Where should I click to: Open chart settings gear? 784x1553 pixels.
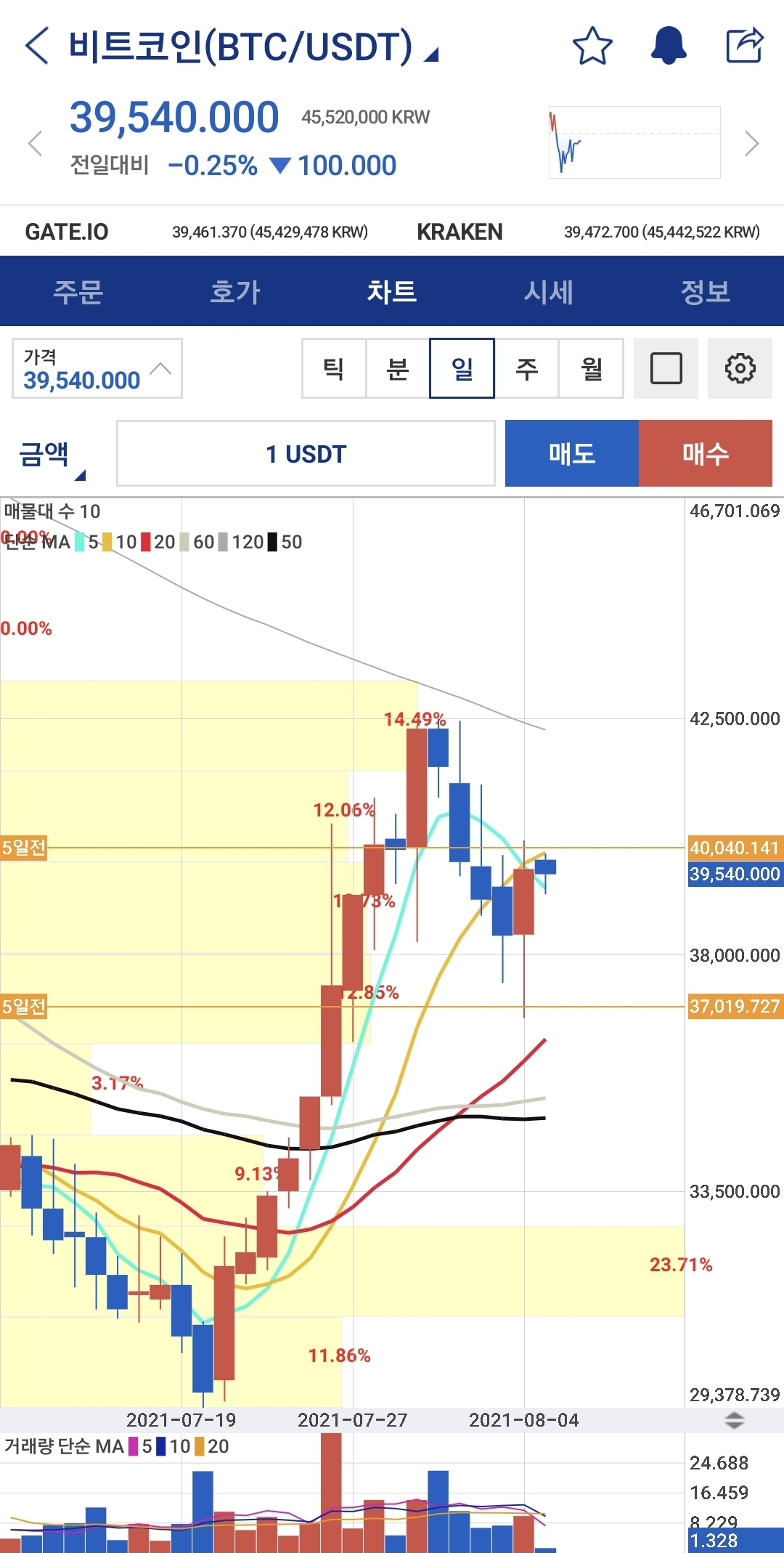(x=740, y=368)
